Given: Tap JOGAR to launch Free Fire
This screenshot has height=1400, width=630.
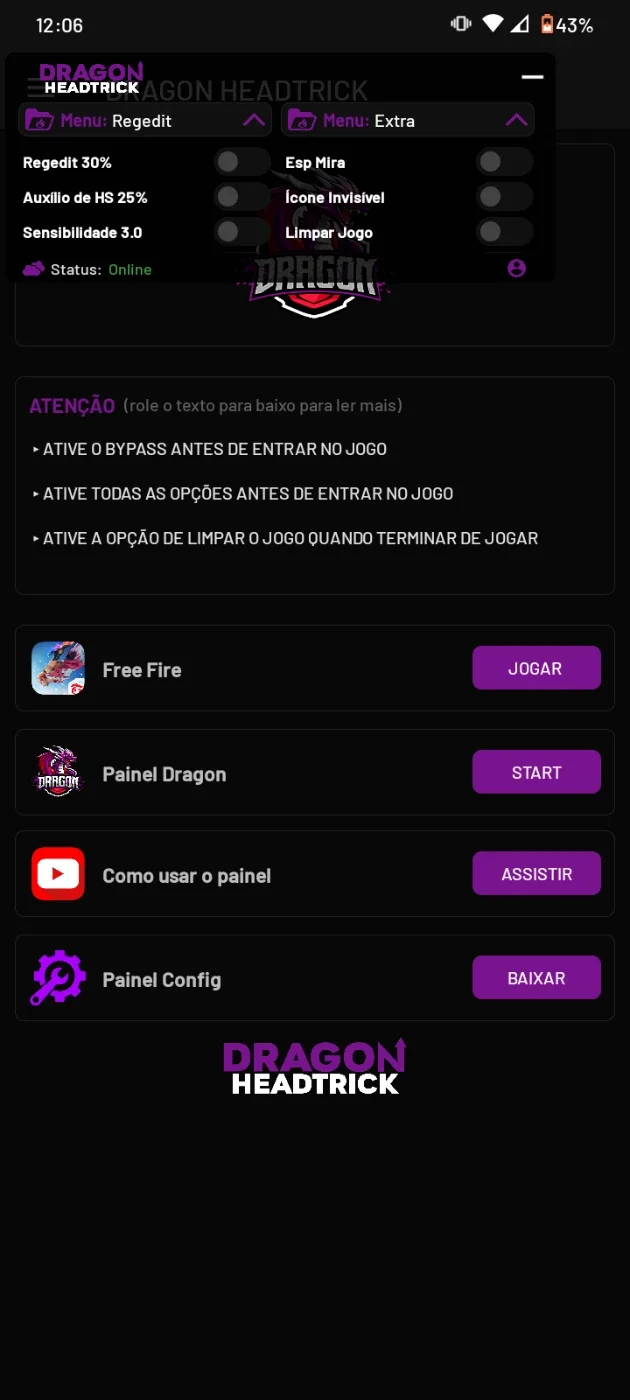Looking at the screenshot, I should (536, 668).
